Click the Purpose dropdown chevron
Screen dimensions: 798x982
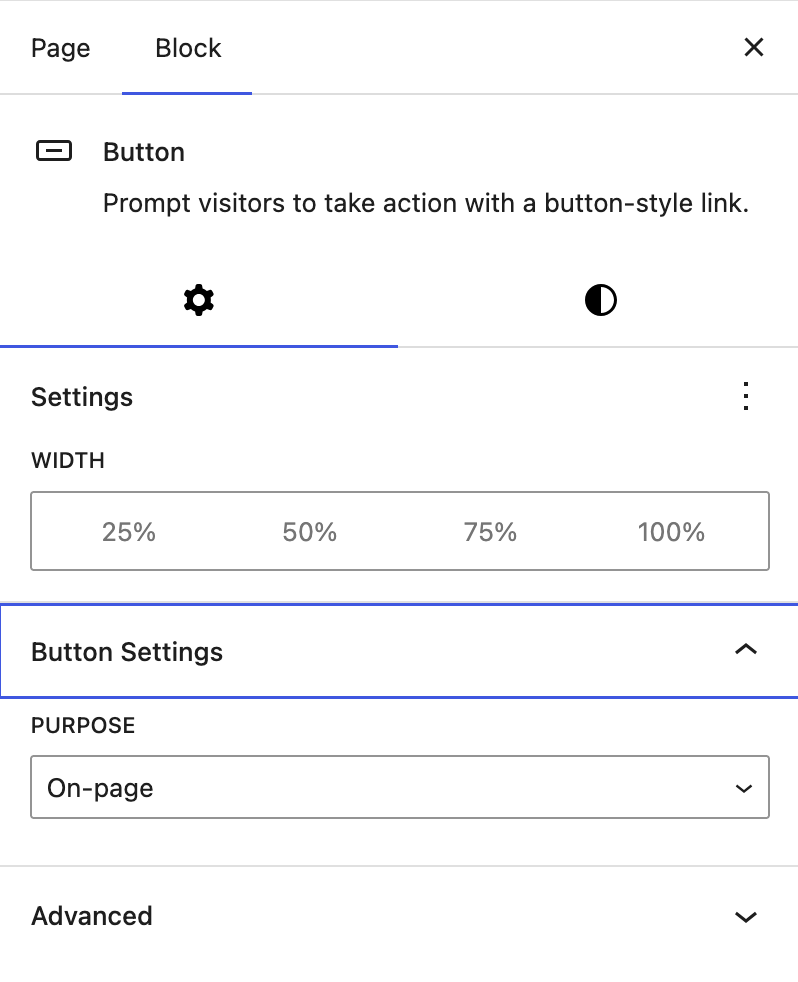click(x=744, y=787)
